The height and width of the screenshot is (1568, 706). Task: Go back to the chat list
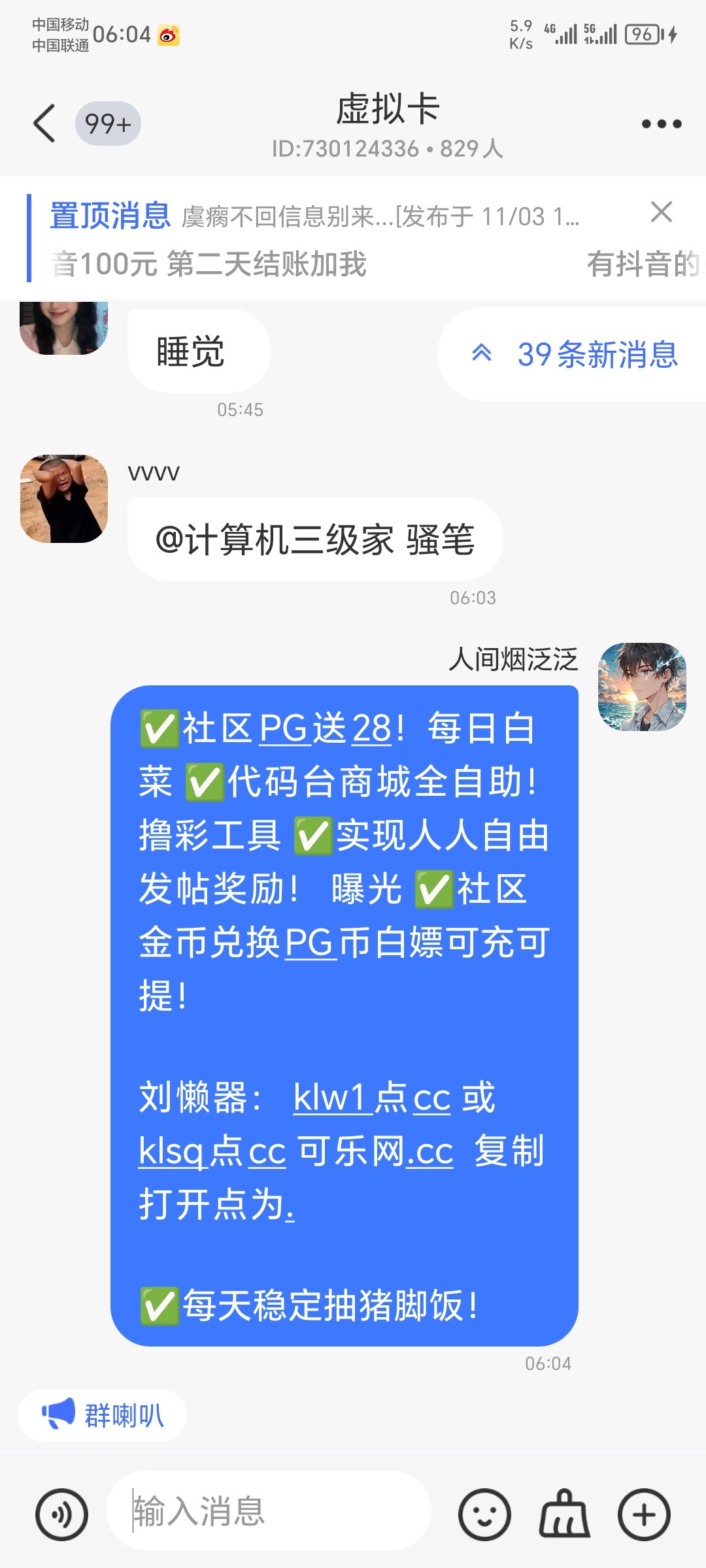[x=44, y=123]
